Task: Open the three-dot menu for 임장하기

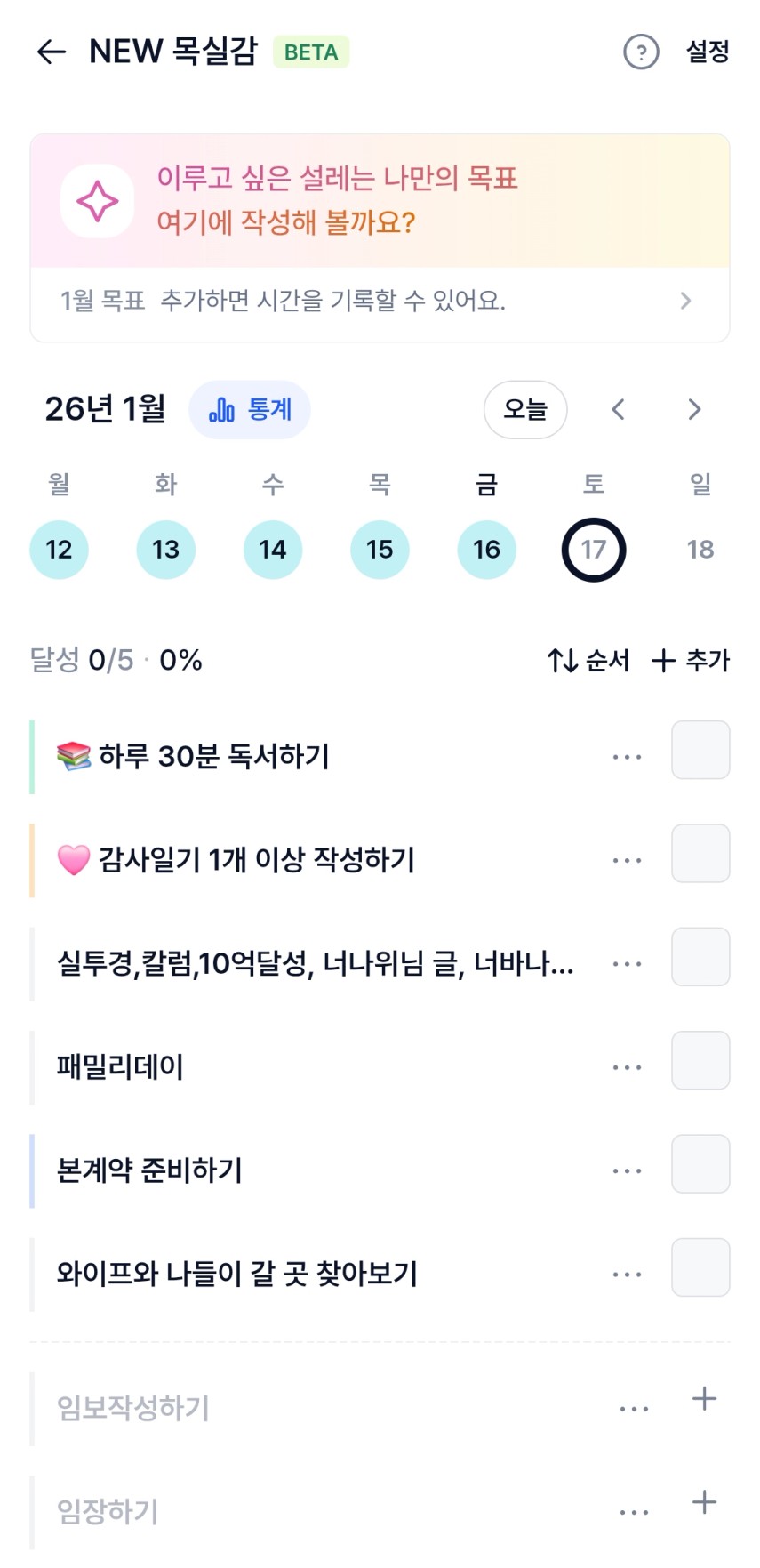Action: click(x=634, y=1512)
